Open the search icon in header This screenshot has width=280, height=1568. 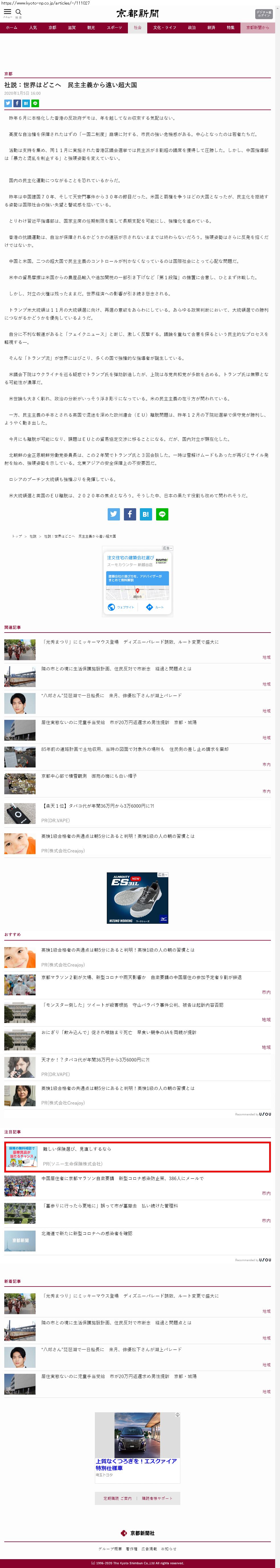pyautogui.click(x=18, y=12)
